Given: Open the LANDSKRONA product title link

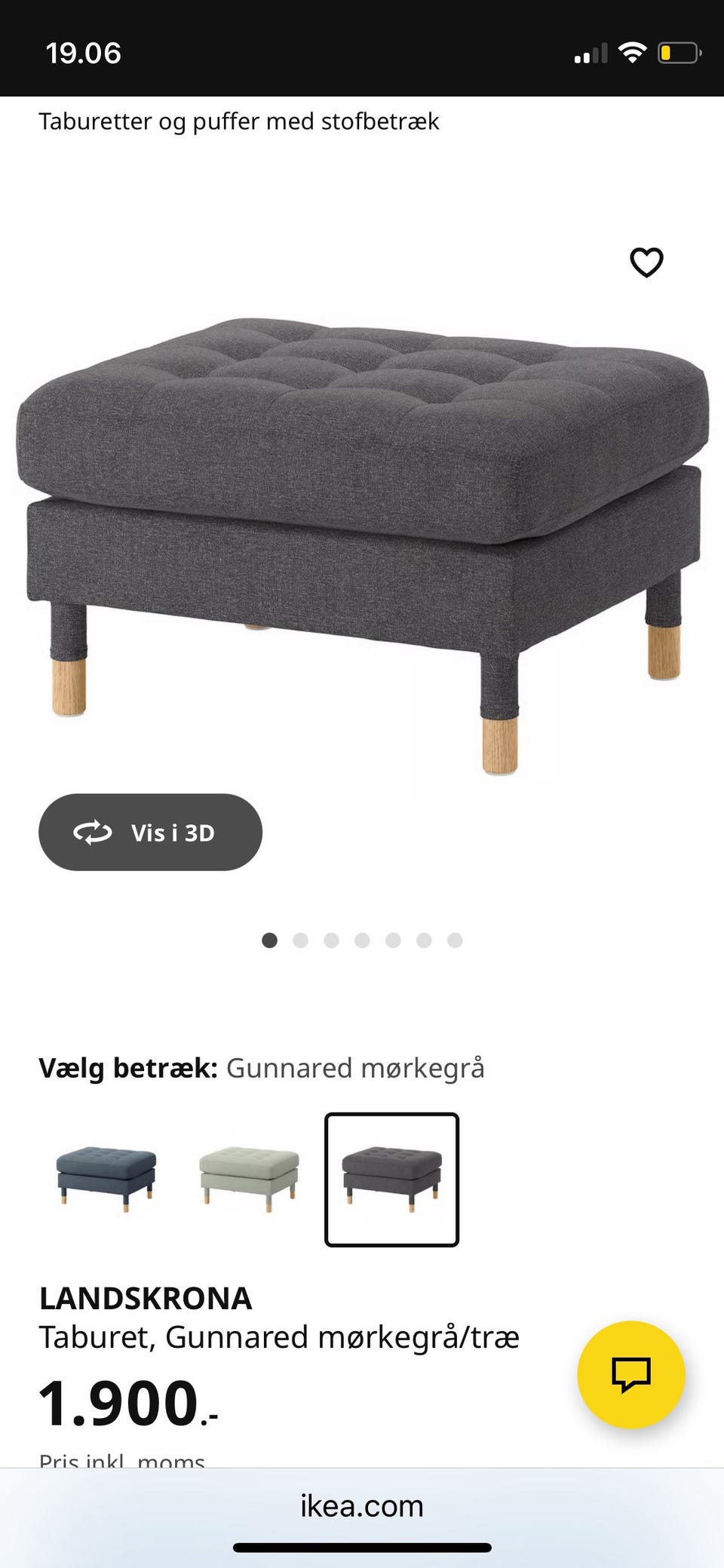Looking at the screenshot, I should click(146, 1299).
